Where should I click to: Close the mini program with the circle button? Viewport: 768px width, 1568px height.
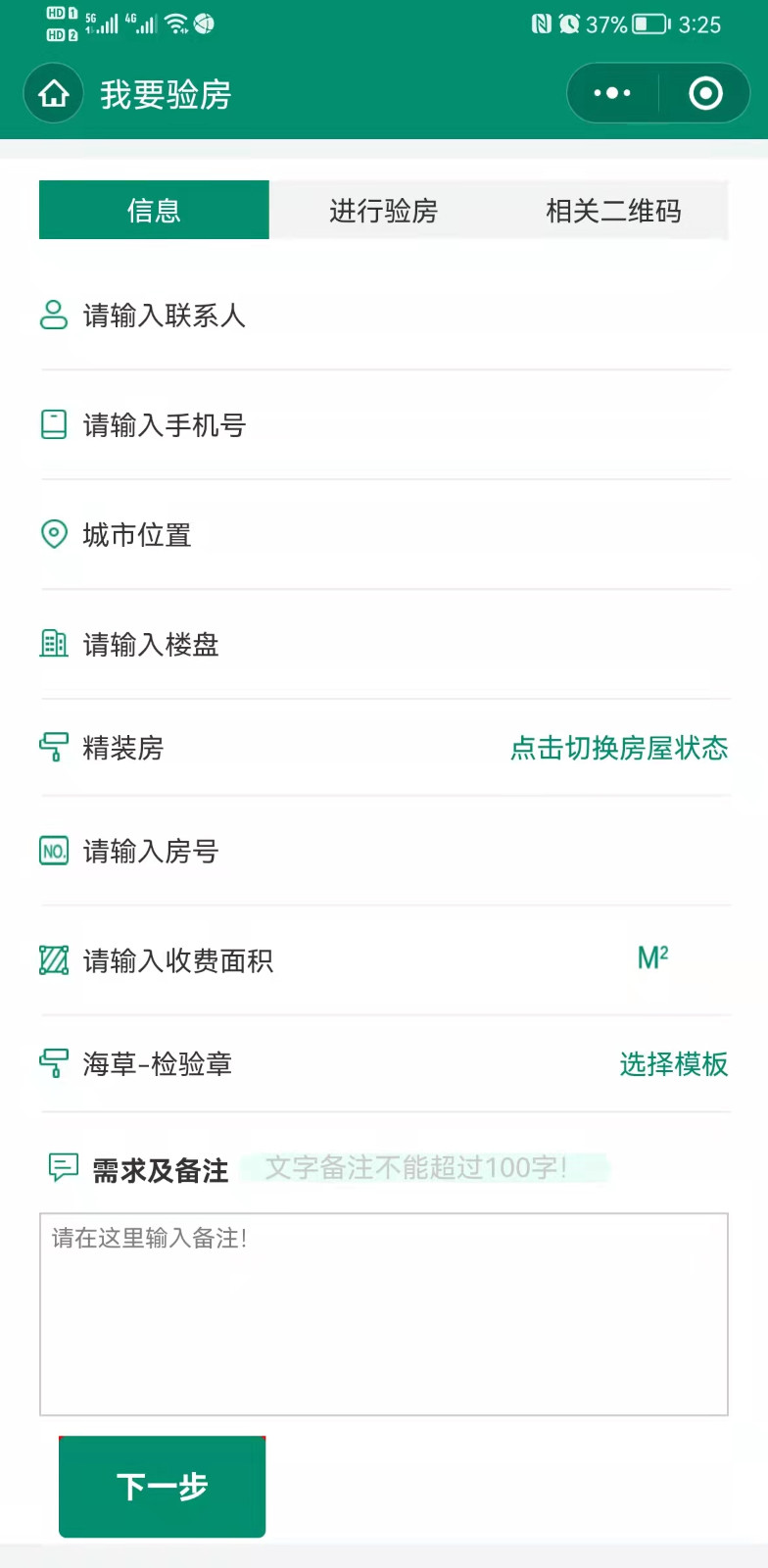pyautogui.click(x=705, y=94)
